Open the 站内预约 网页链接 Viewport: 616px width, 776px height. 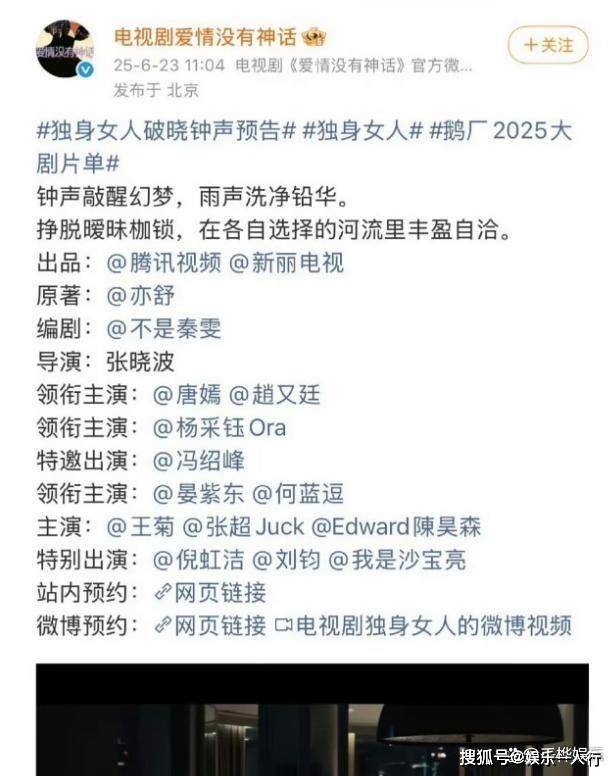click(210, 592)
